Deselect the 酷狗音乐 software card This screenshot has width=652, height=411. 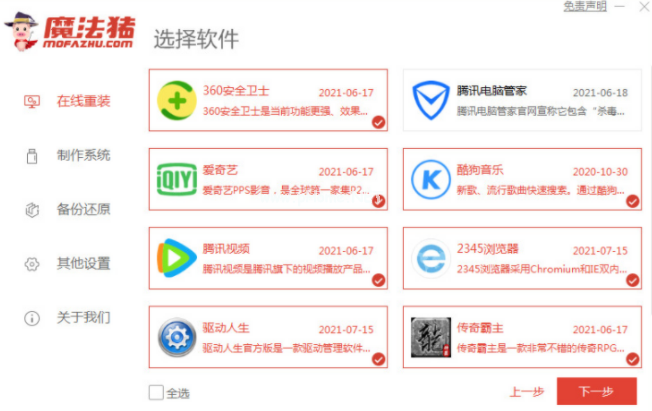point(522,179)
